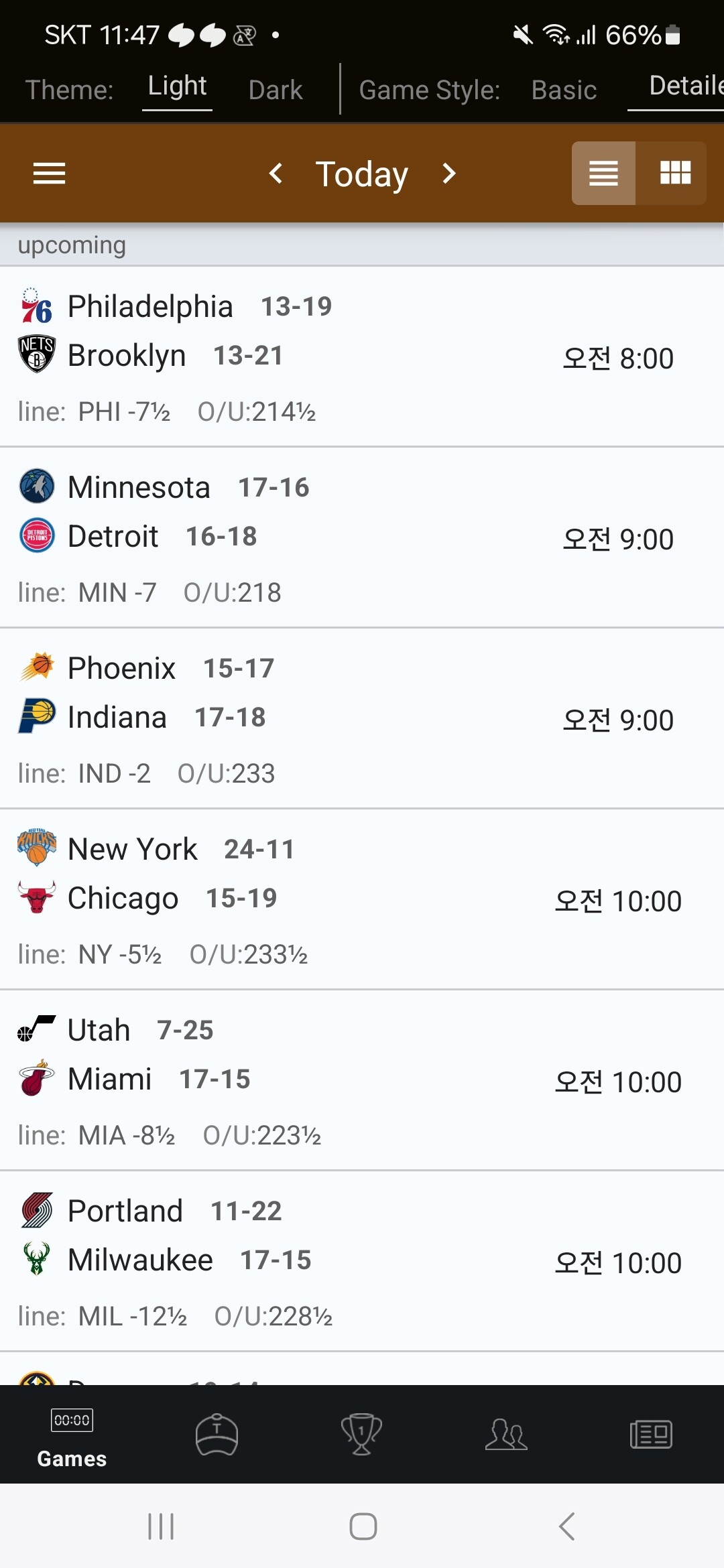Viewport: 724px width, 1568px height.
Task: Go to the next day
Action: coord(449,174)
